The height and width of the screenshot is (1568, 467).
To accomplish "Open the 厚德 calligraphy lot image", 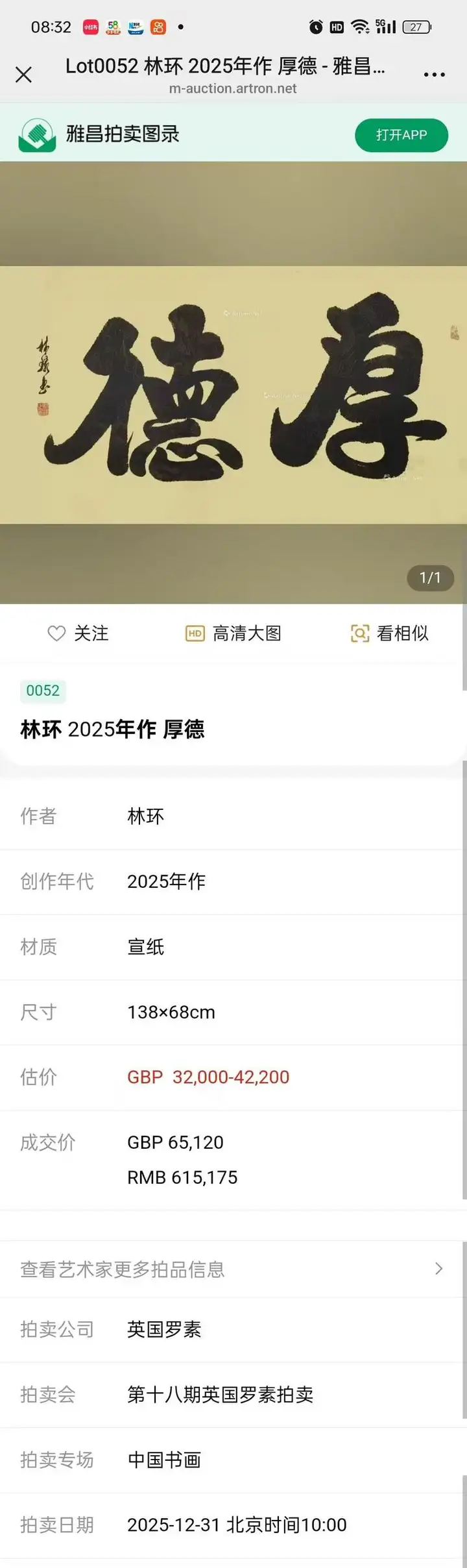I will click(233, 395).
